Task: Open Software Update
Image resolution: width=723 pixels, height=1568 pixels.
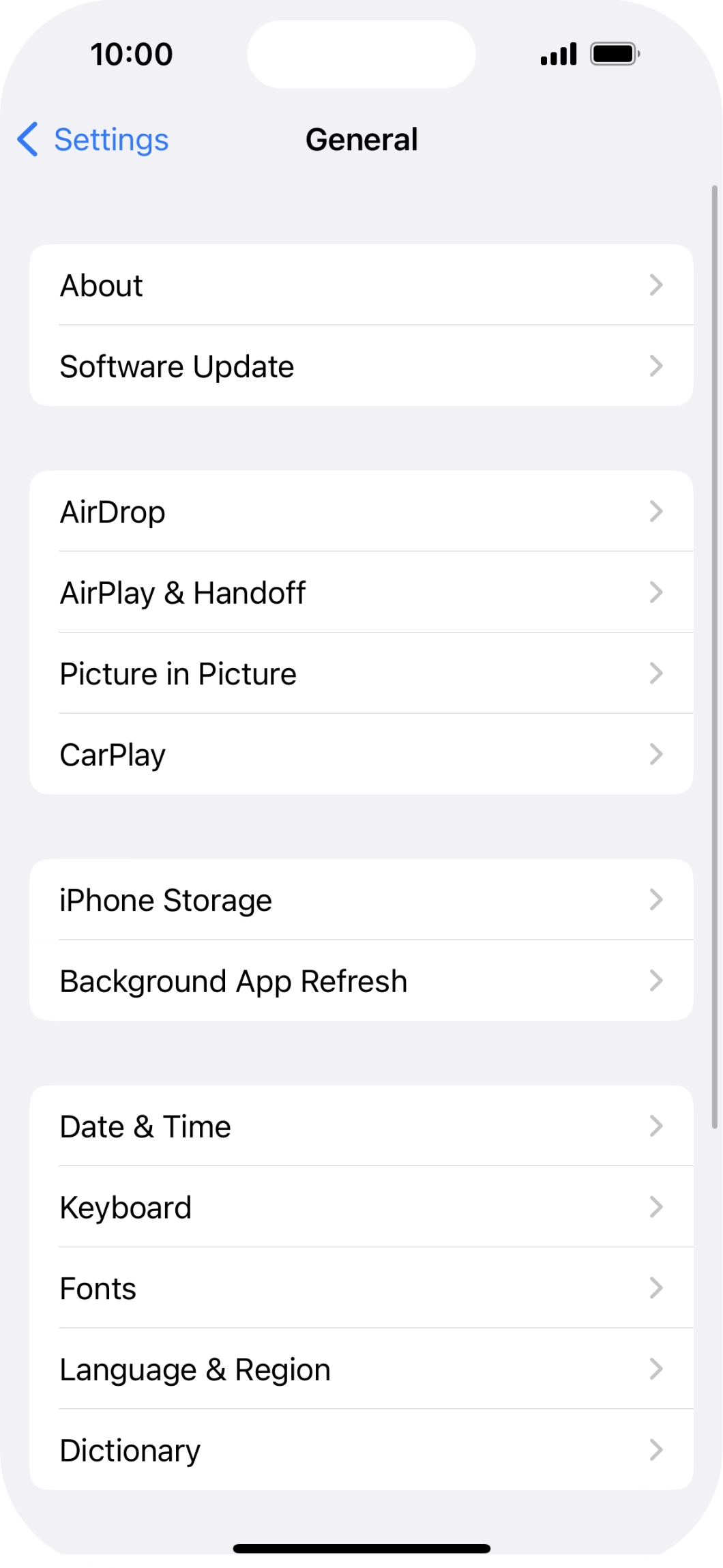Action: coord(361,366)
